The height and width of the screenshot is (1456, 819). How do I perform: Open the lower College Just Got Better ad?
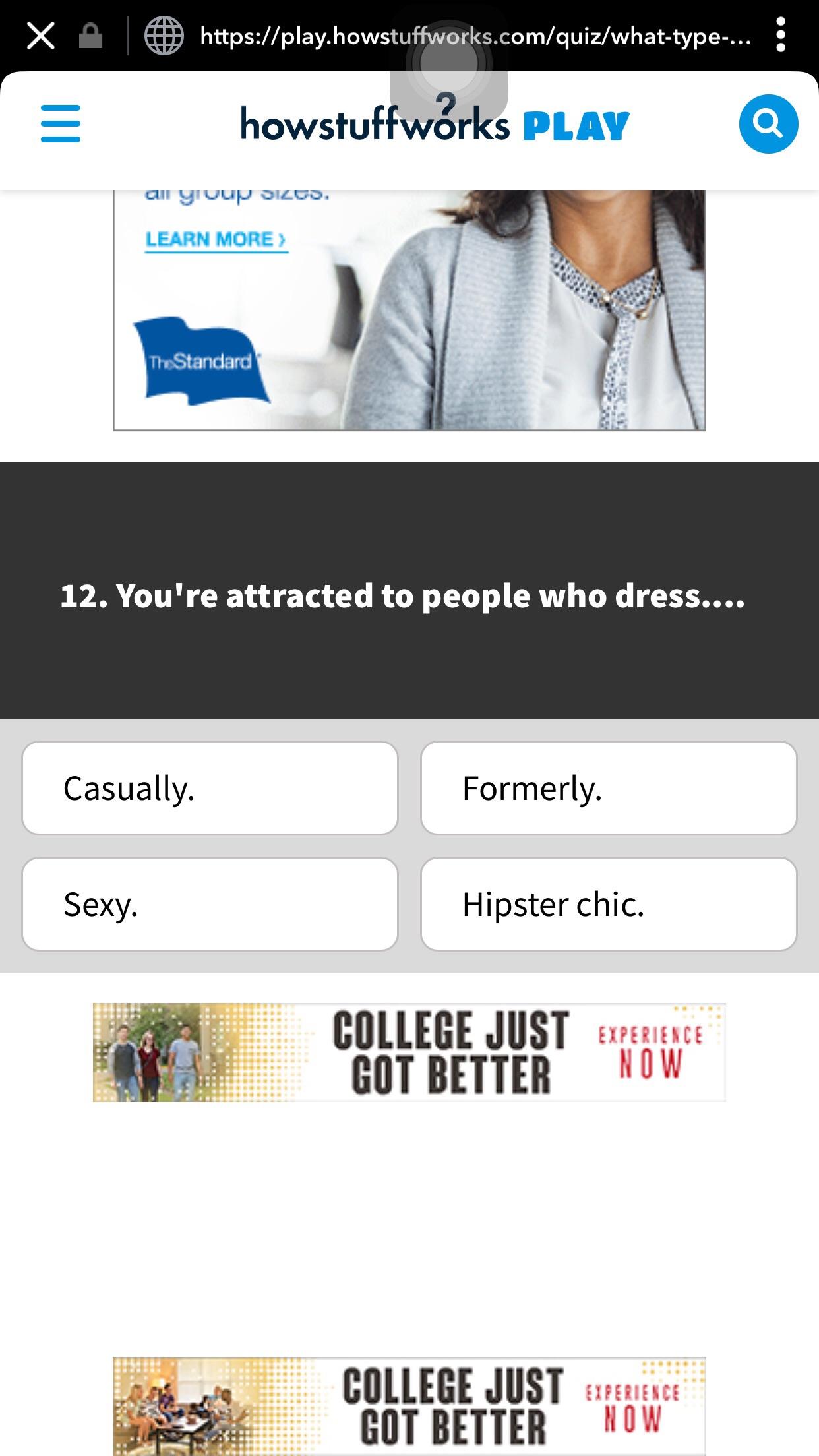click(x=409, y=1406)
